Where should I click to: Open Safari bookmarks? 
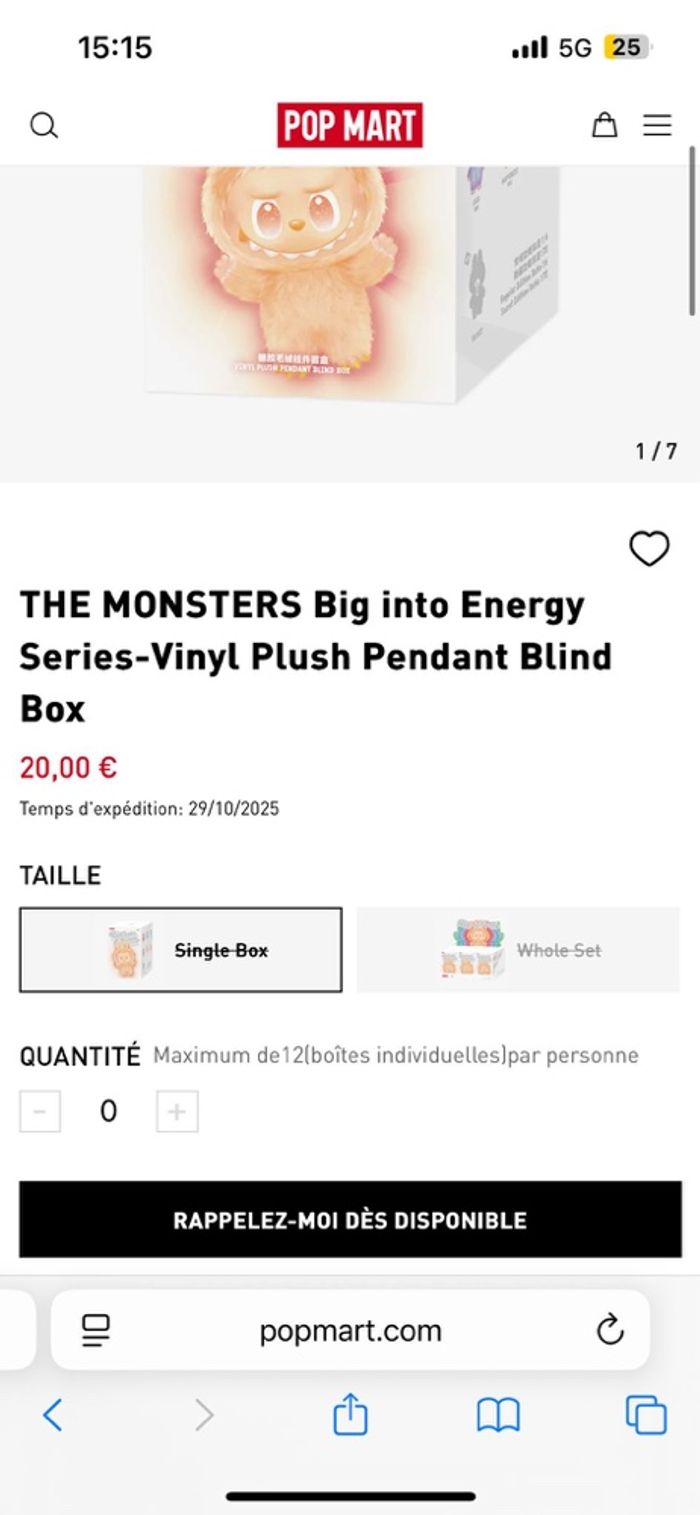(x=498, y=1415)
